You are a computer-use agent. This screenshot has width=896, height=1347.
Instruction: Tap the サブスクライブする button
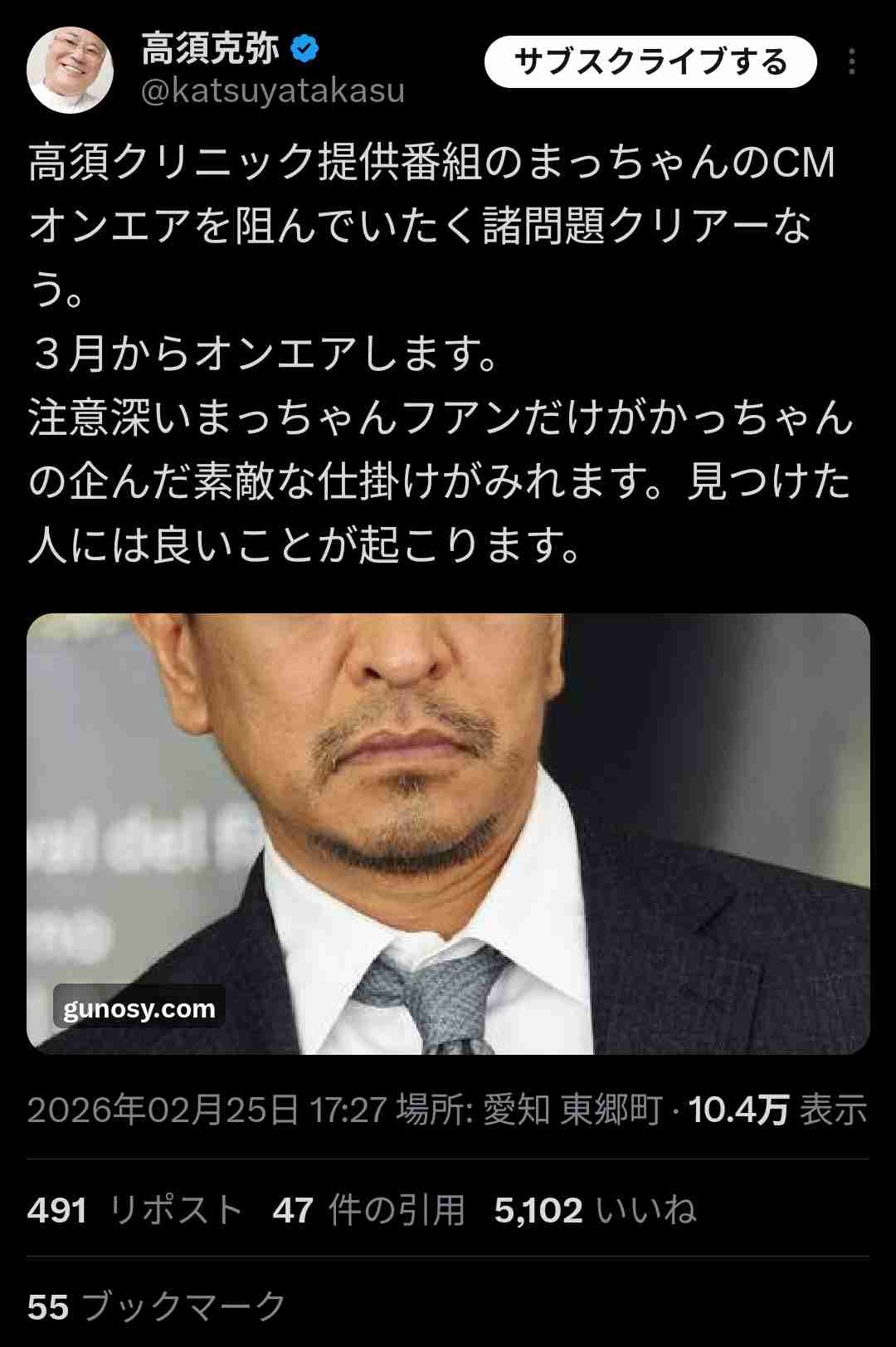[650, 62]
